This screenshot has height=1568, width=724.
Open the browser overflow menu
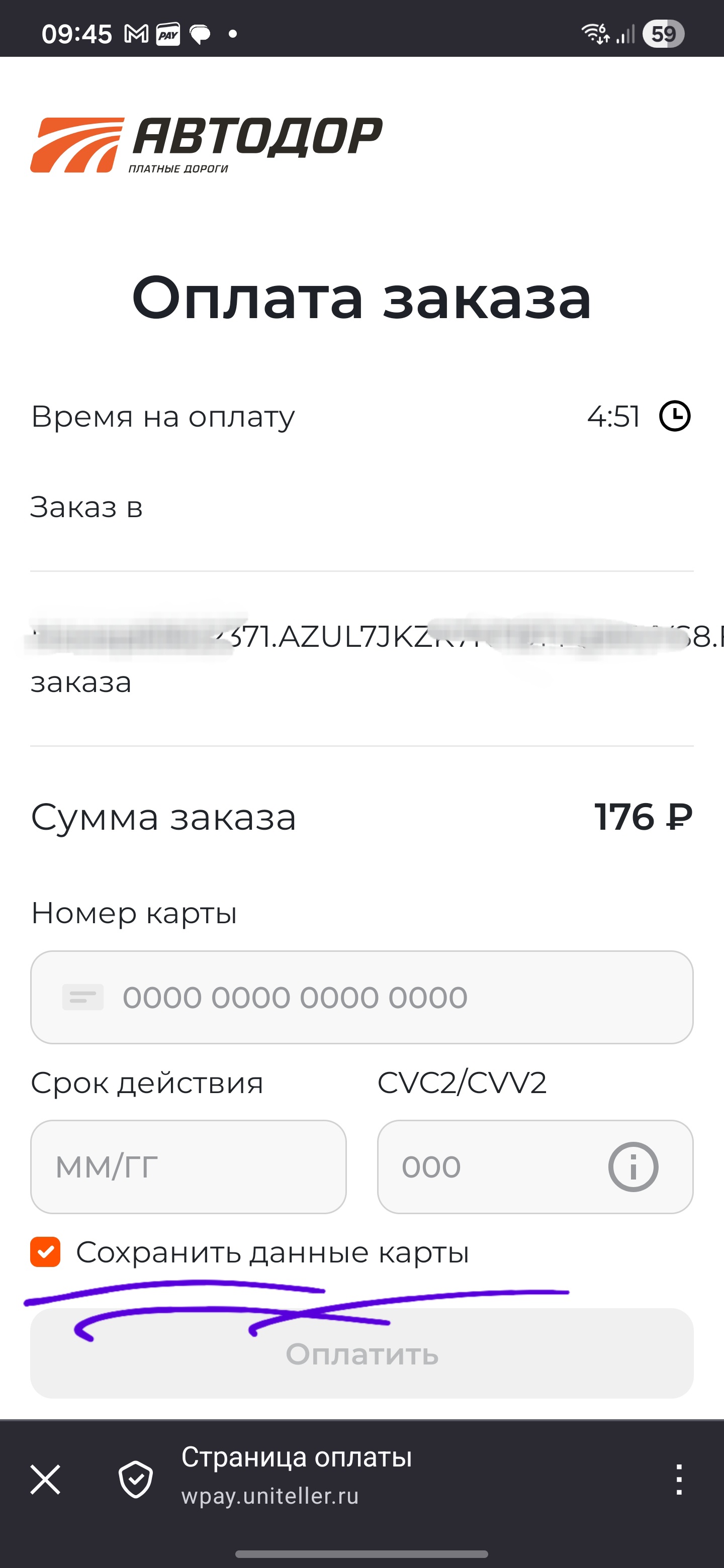678,1479
